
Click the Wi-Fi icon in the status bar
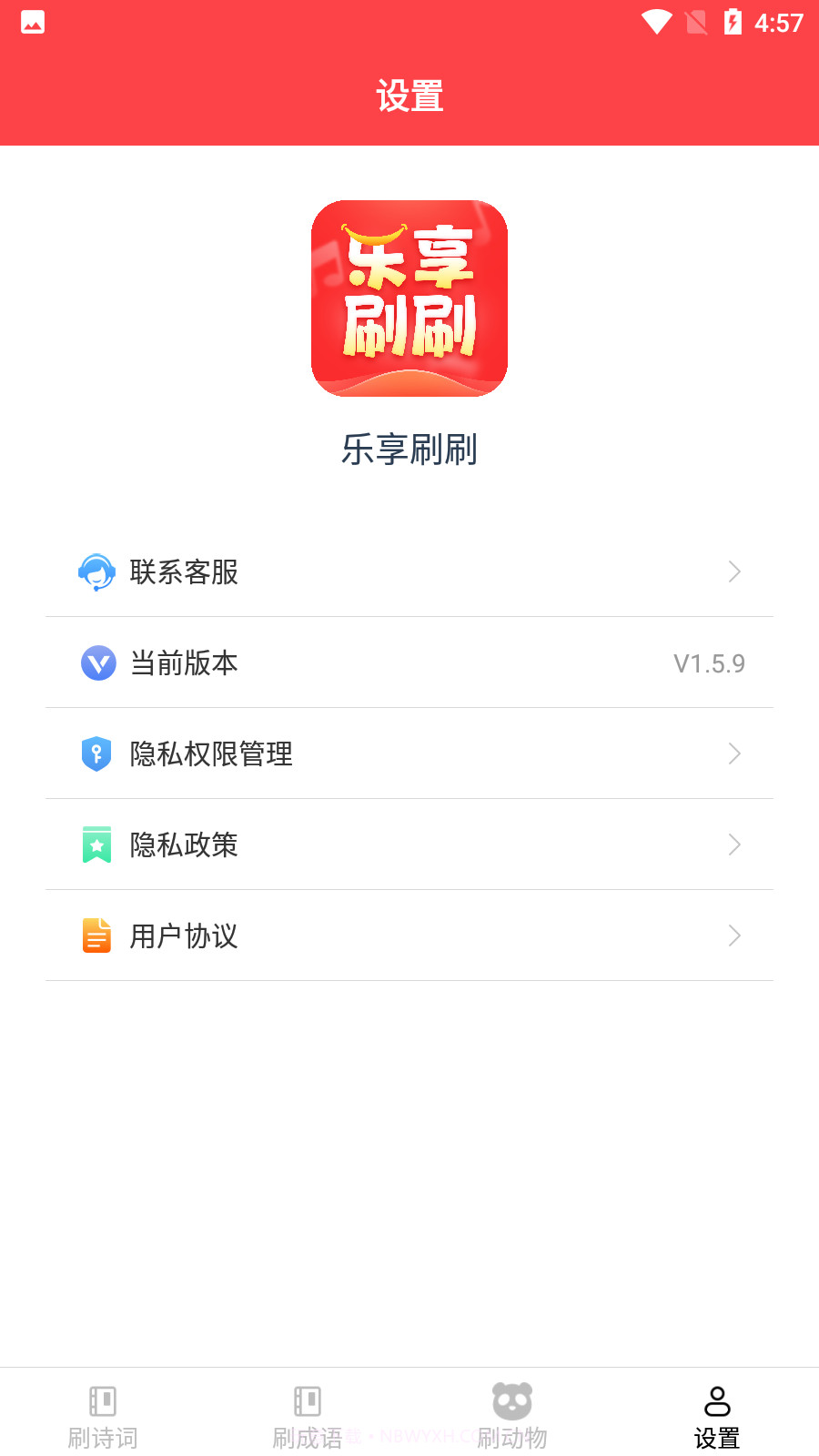pos(653,23)
